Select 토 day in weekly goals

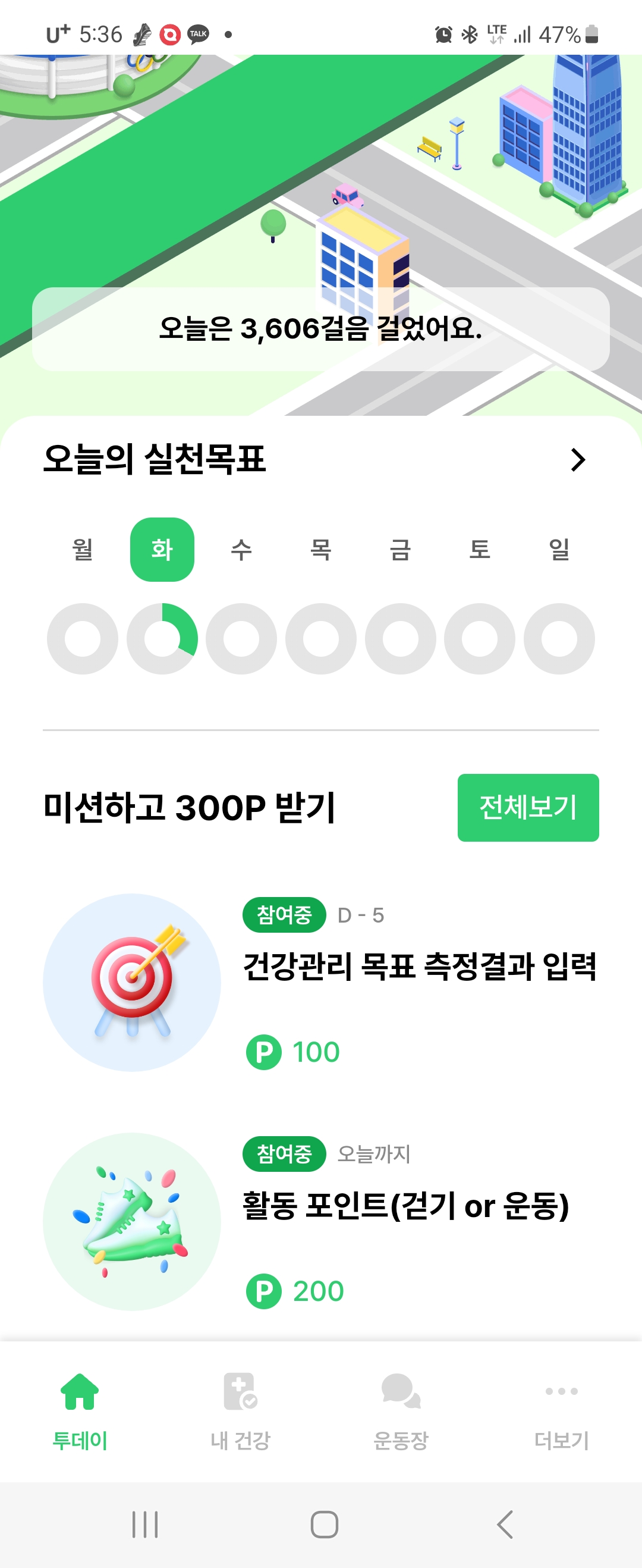point(480,550)
